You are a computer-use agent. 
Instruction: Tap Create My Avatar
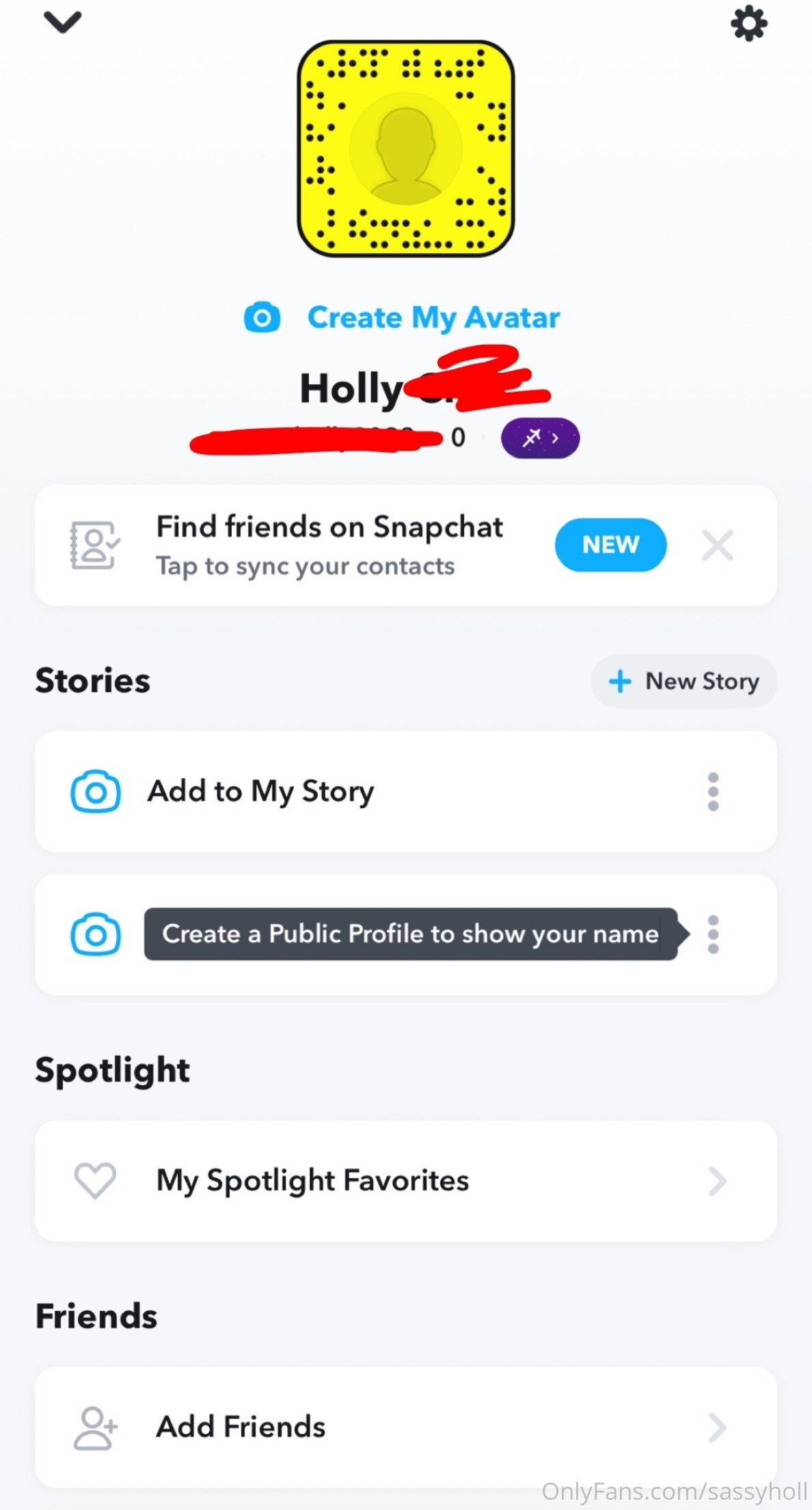point(402,317)
